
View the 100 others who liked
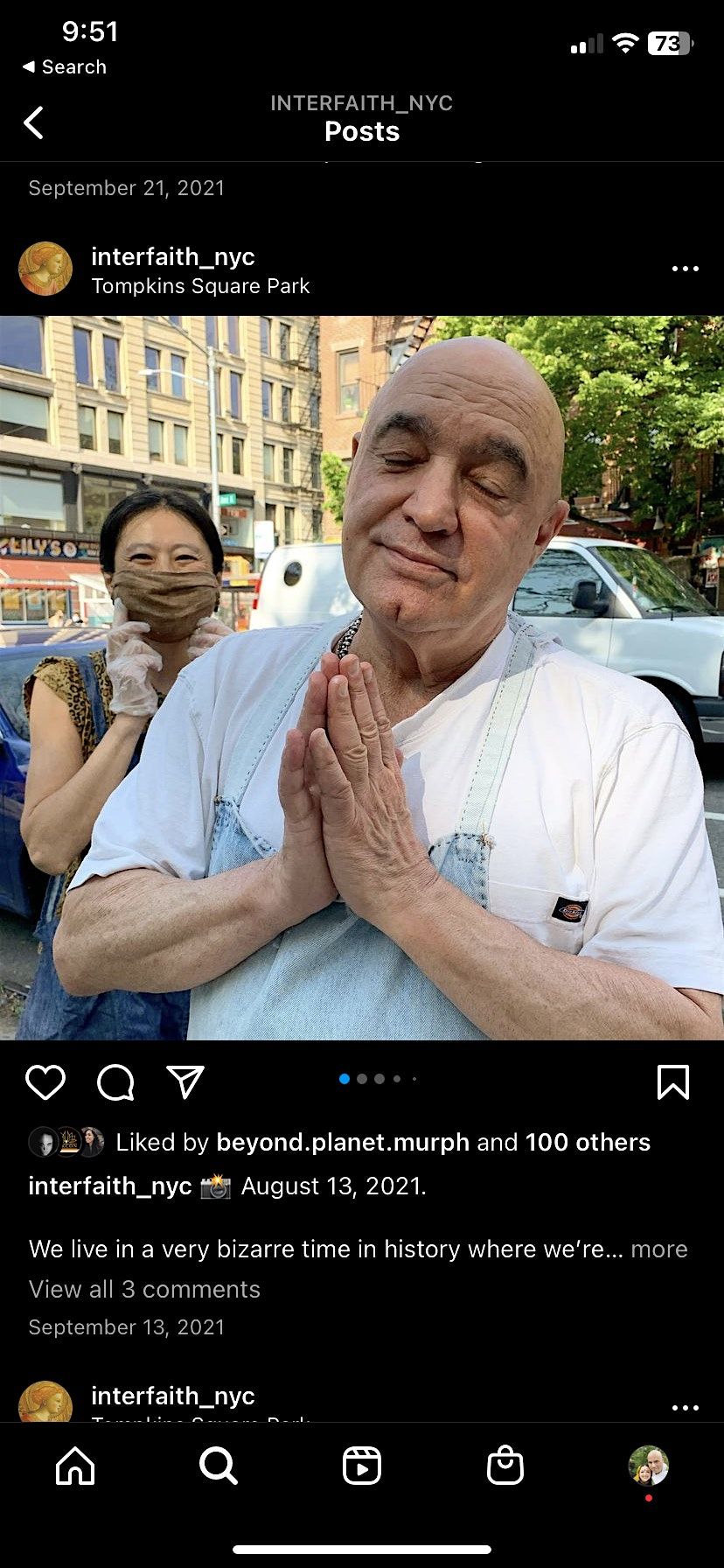[x=588, y=1142]
